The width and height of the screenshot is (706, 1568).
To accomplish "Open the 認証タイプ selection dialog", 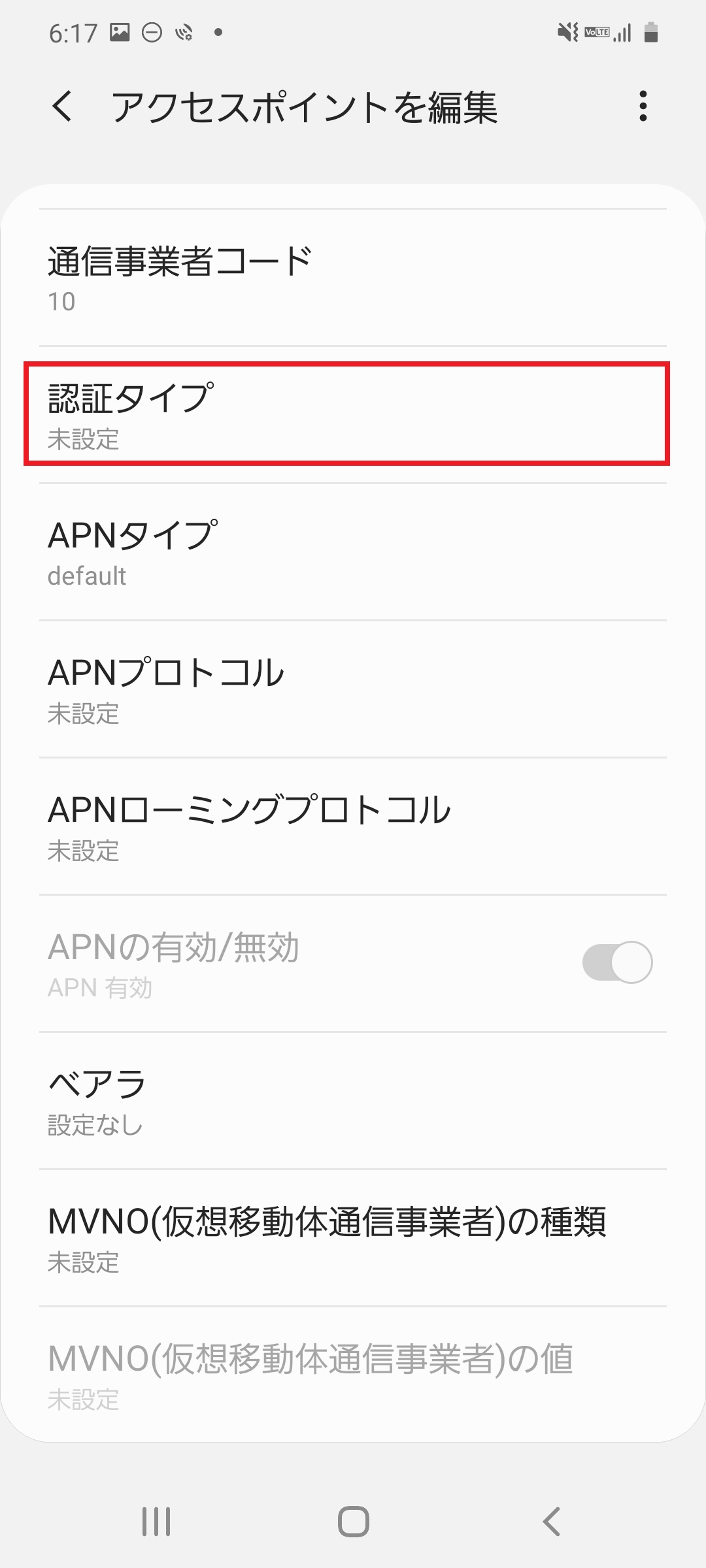I will (353, 412).
